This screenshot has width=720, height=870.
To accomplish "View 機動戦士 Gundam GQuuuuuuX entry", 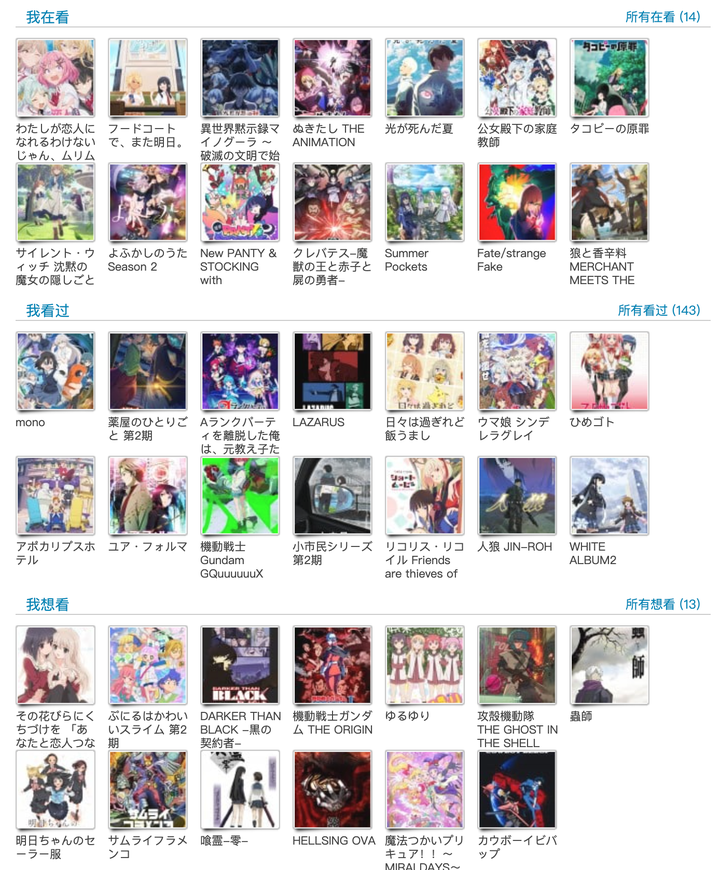I will tap(240, 496).
